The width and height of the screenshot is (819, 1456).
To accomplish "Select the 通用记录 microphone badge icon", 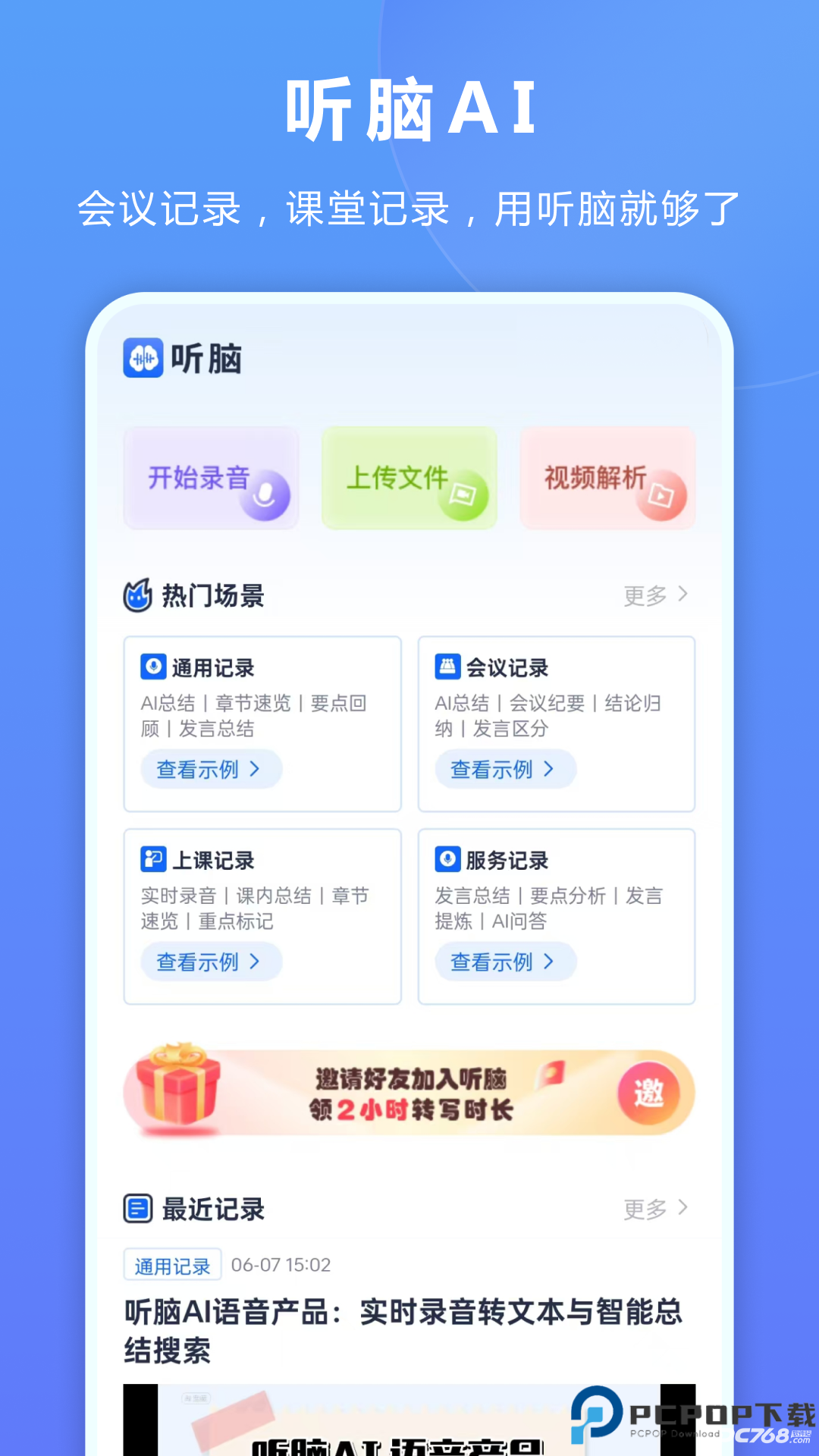I will tap(154, 667).
